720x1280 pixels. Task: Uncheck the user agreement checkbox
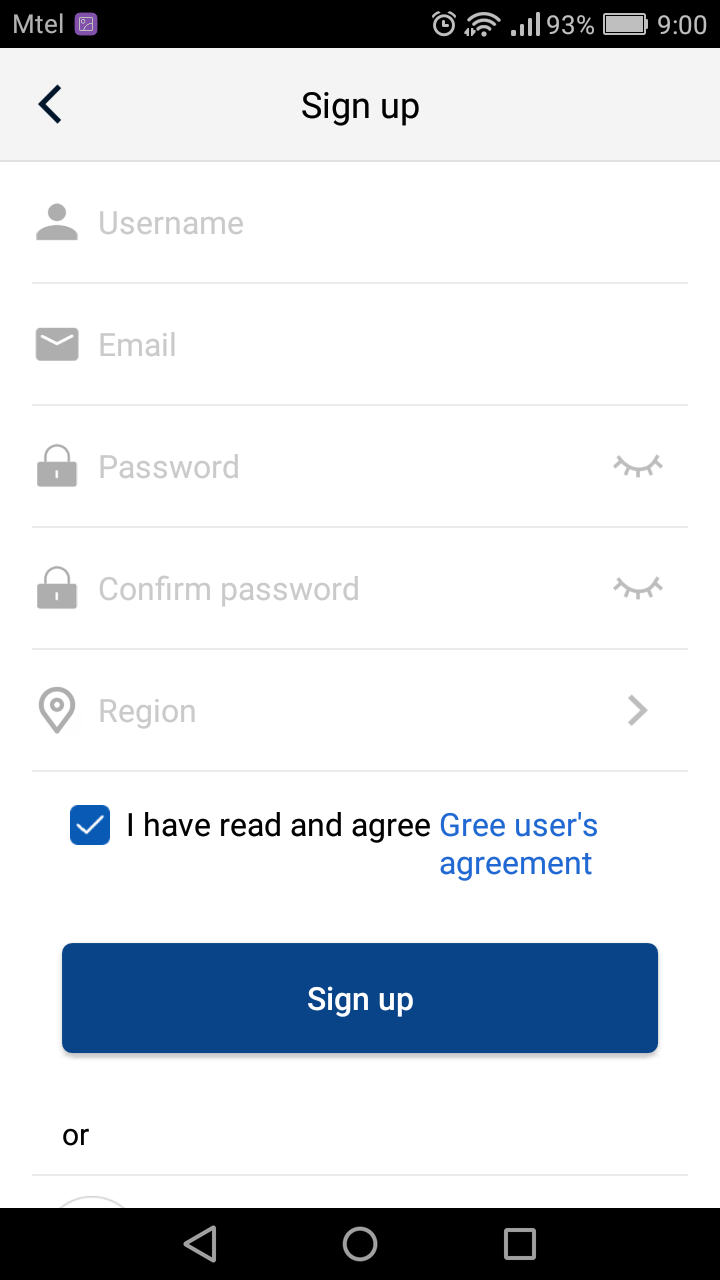pyautogui.click(x=90, y=826)
